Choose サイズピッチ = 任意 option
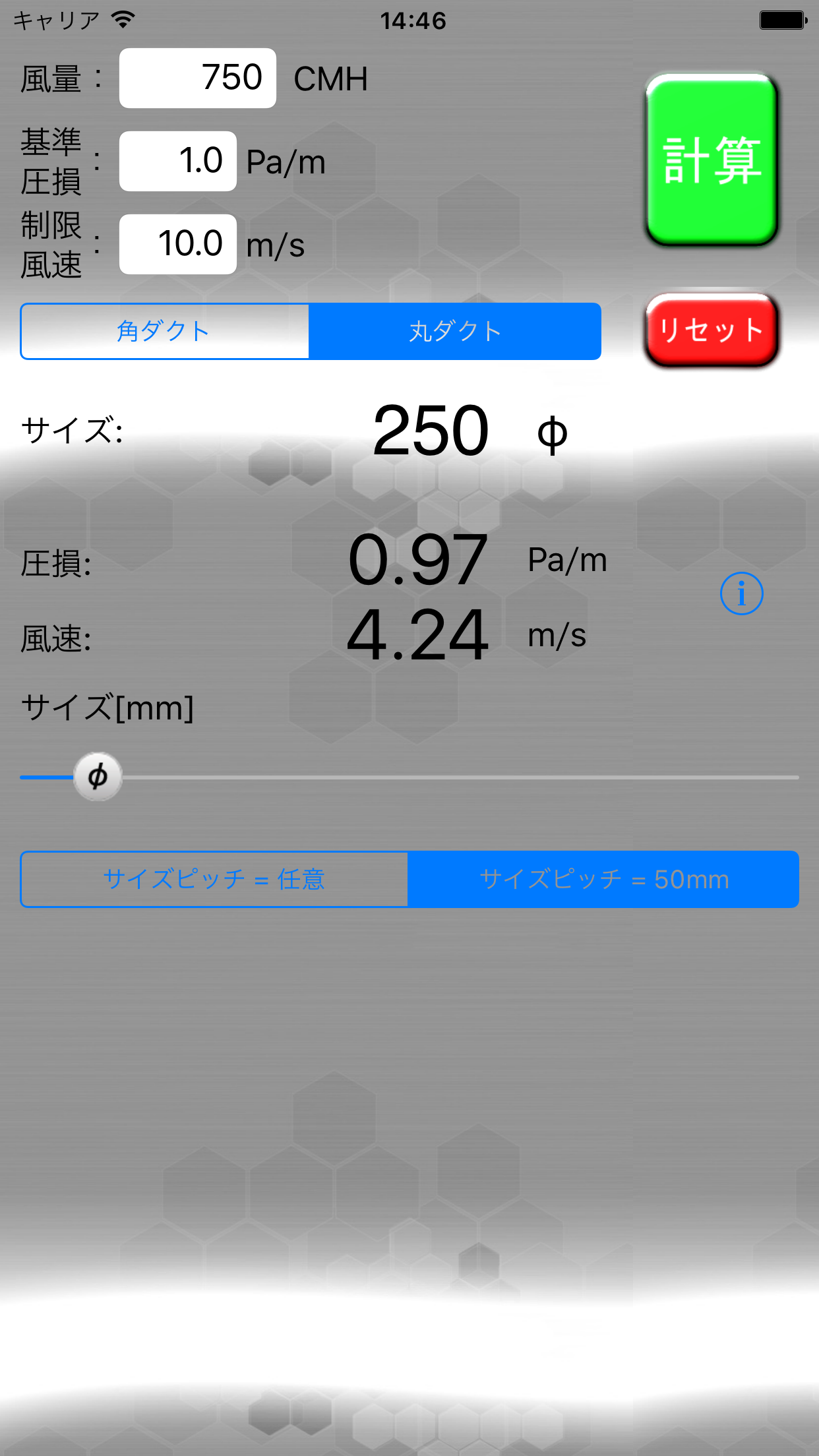This screenshot has height=1456, width=819. click(x=214, y=879)
